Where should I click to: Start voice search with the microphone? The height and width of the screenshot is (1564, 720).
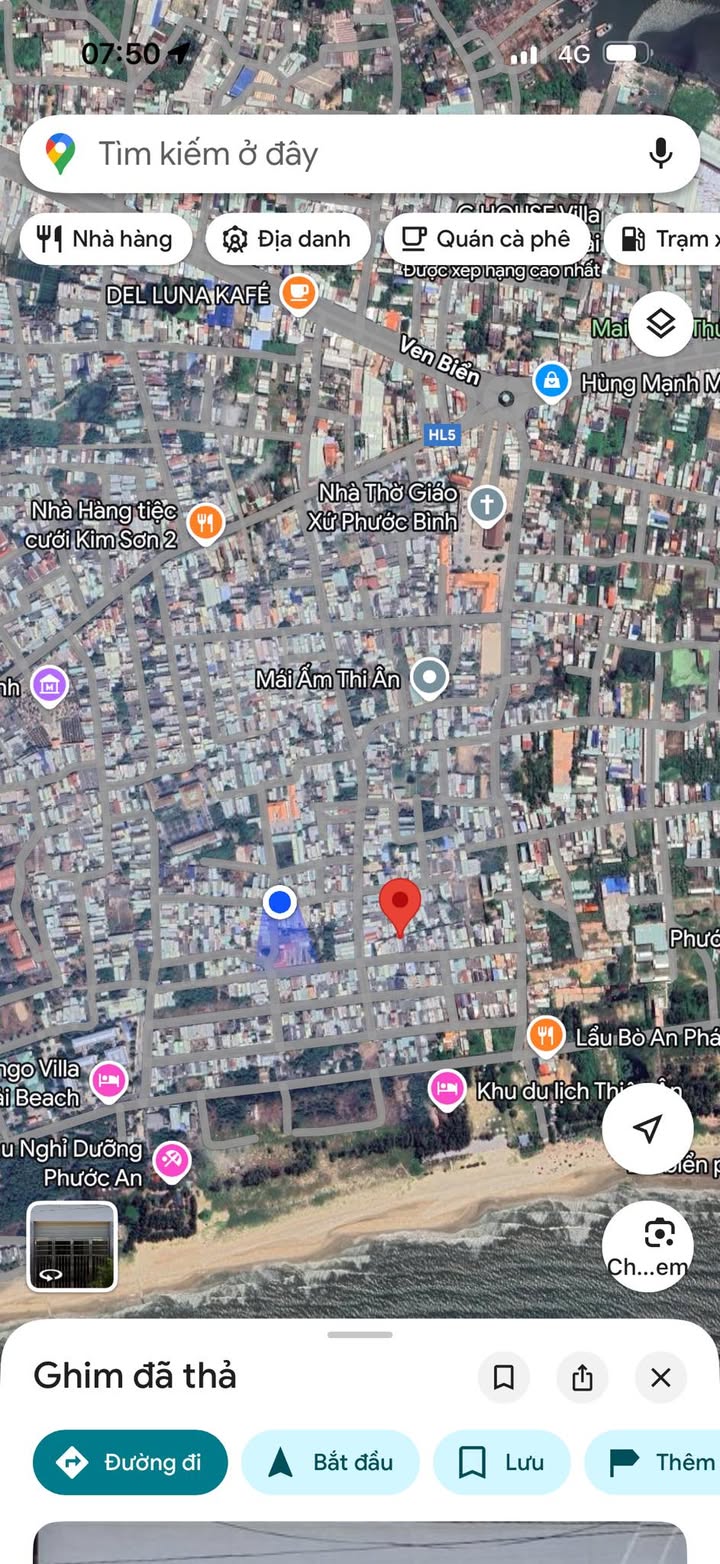(660, 154)
